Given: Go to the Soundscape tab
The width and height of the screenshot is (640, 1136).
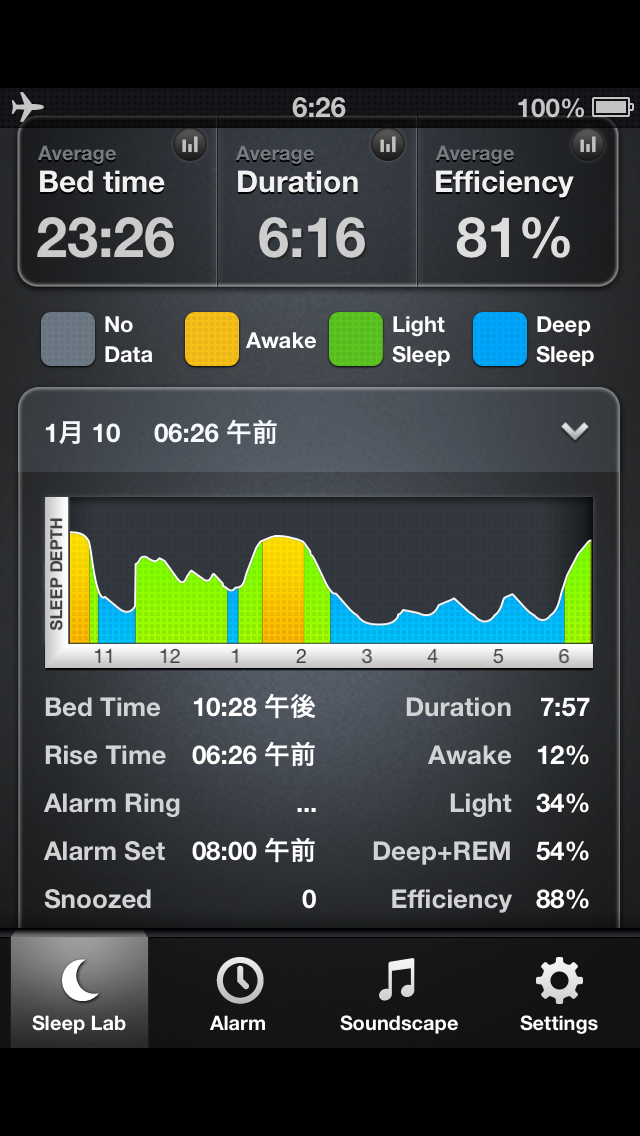Looking at the screenshot, I should click(x=398, y=992).
